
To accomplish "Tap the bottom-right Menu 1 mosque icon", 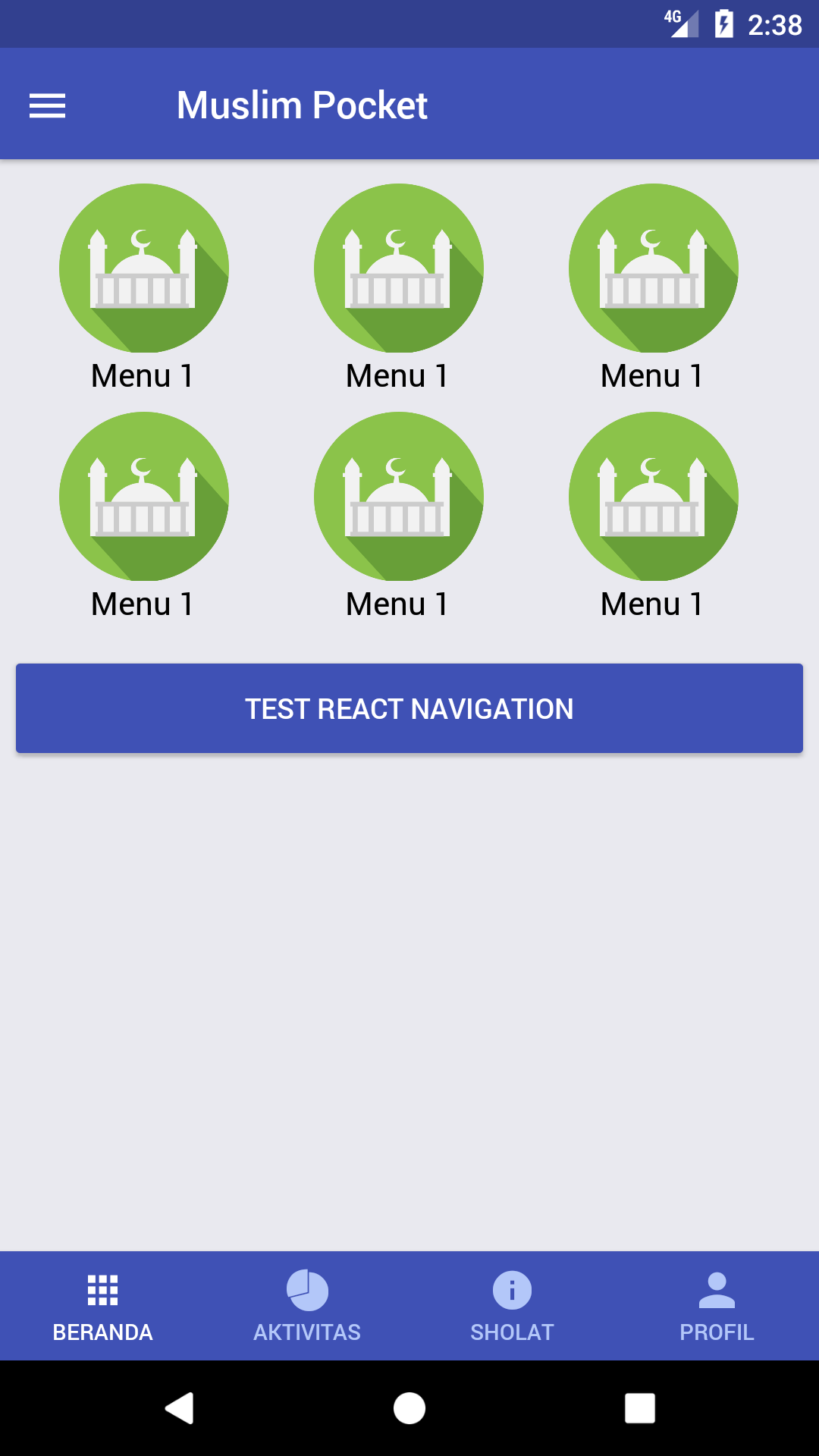I will [653, 497].
